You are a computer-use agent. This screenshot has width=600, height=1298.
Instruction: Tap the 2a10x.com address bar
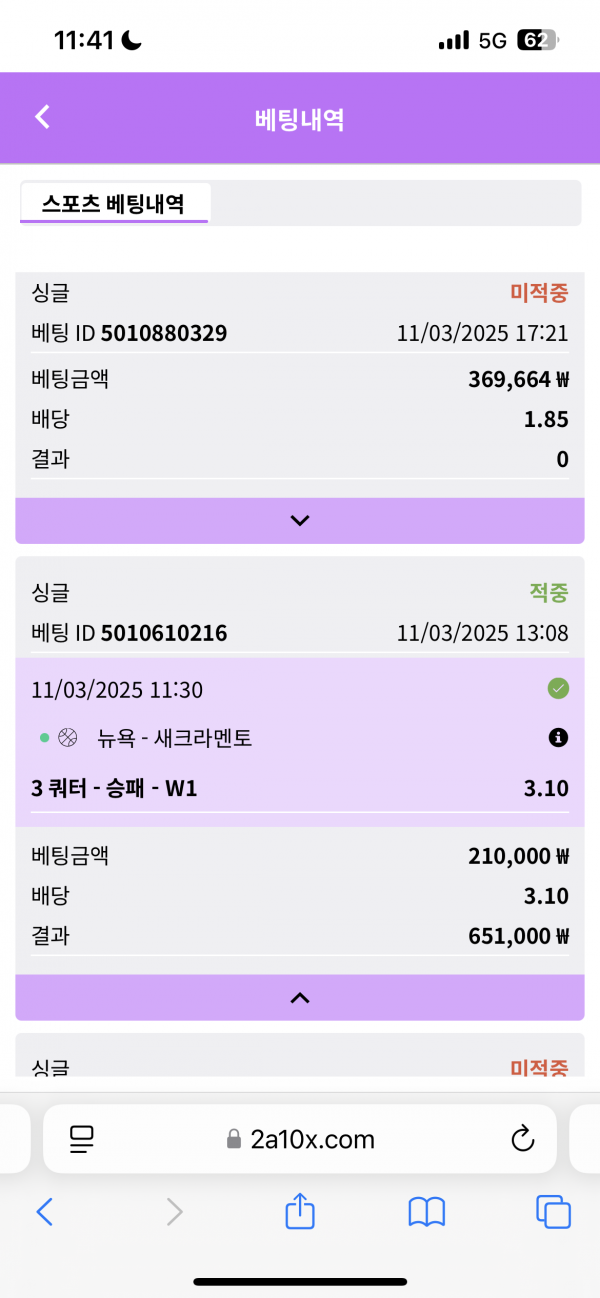click(300, 1138)
